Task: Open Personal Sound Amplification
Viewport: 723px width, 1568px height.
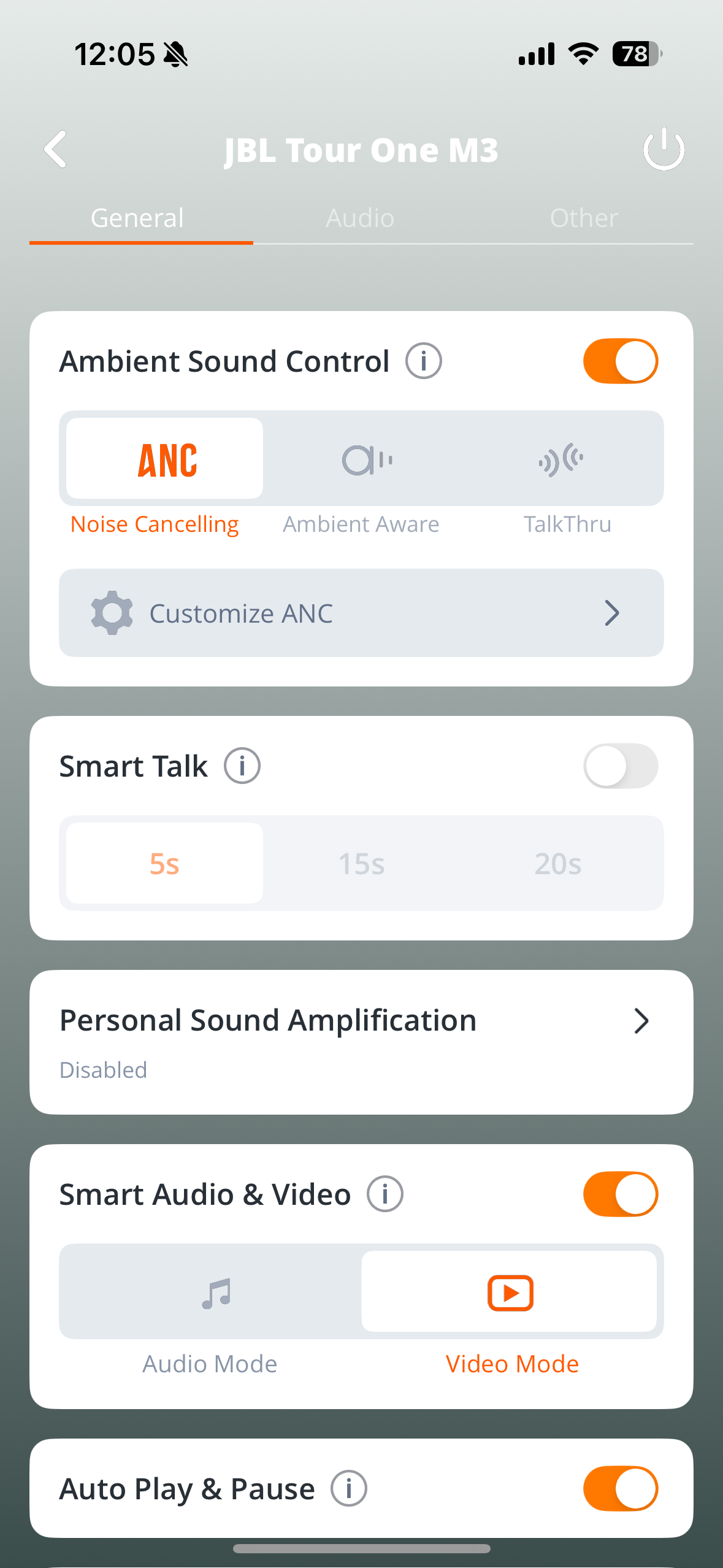Action: pos(361,1042)
